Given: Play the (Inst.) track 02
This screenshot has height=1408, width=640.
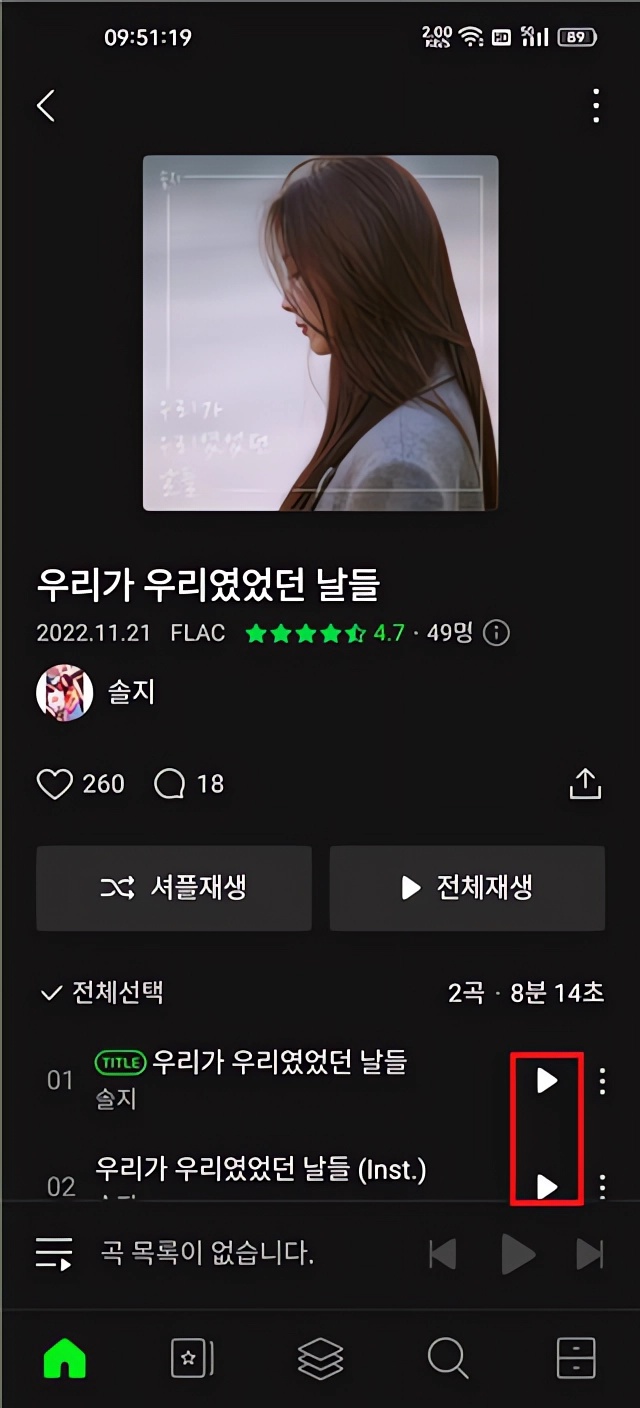Looking at the screenshot, I should (x=546, y=1185).
